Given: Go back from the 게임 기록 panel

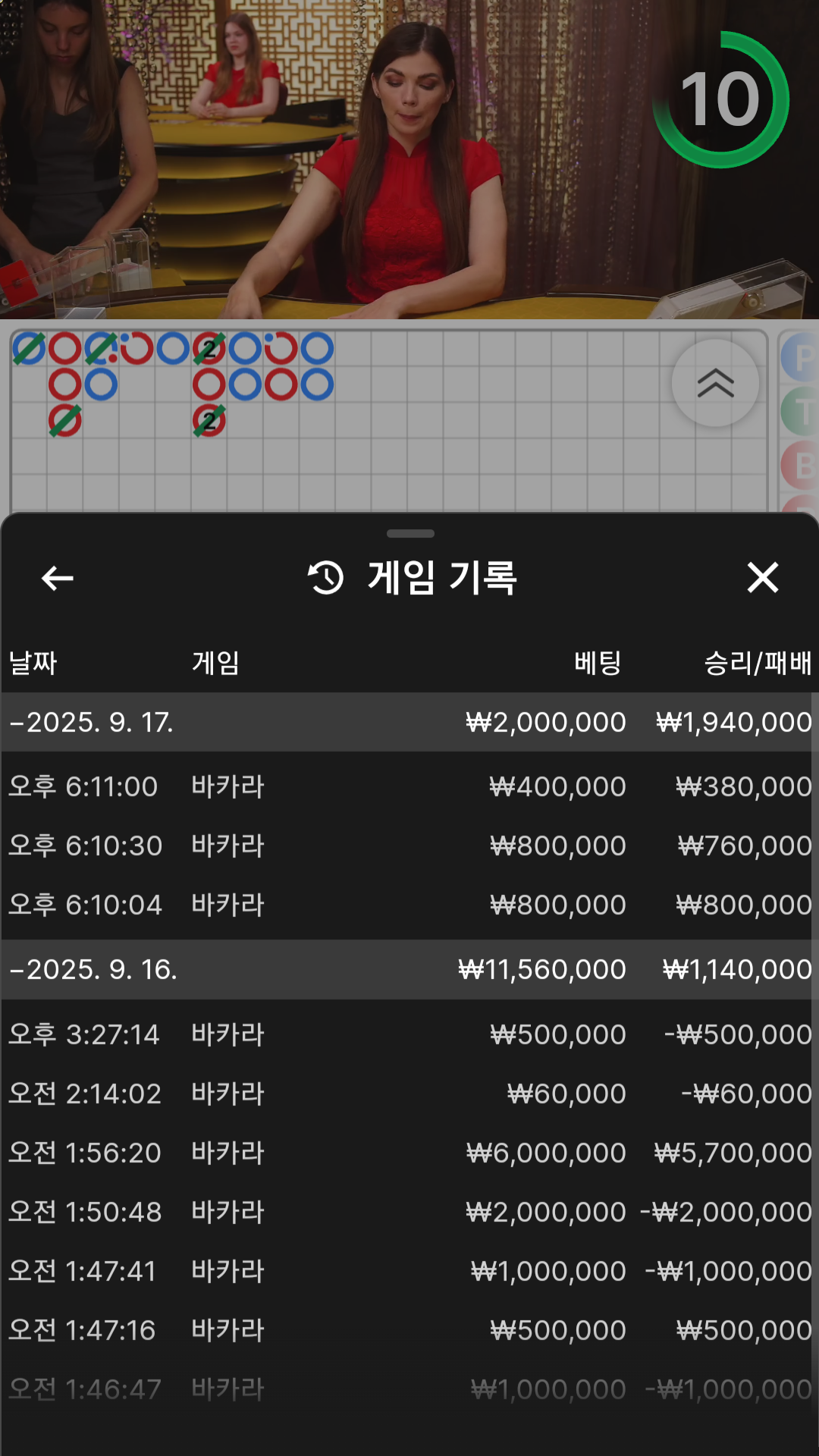Looking at the screenshot, I should point(57,578).
